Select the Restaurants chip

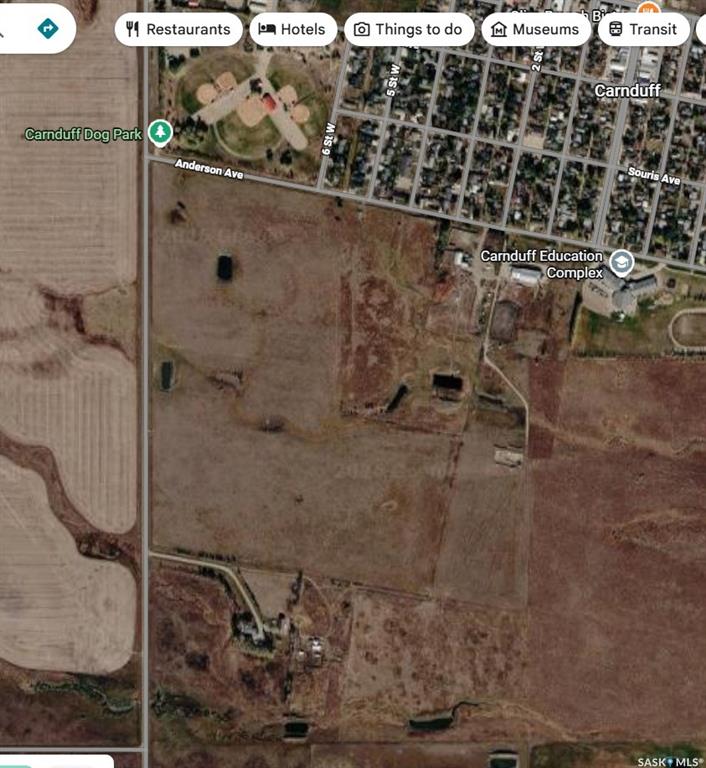tap(178, 29)
